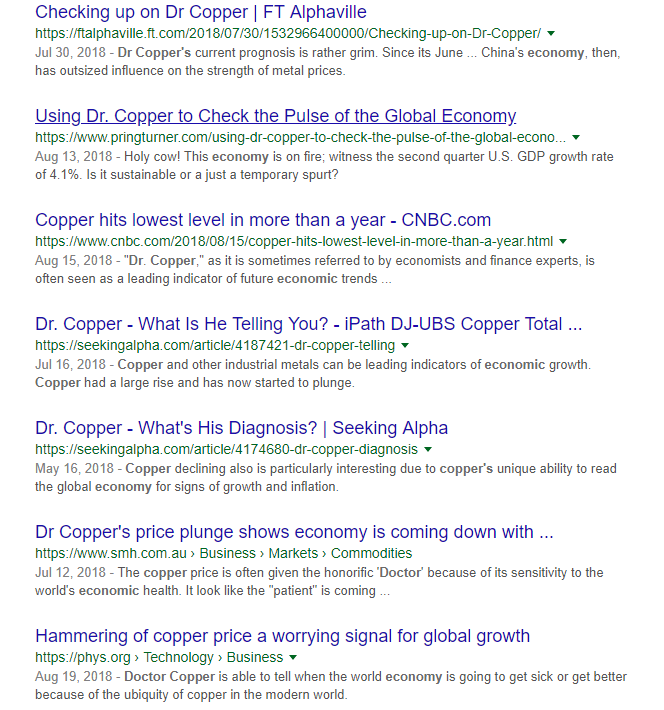This screenshot has height=710, width=664.
Task: Expand dropdown arrow beside the dr-copper-diagnosis URL
Action: click(428, 450)
